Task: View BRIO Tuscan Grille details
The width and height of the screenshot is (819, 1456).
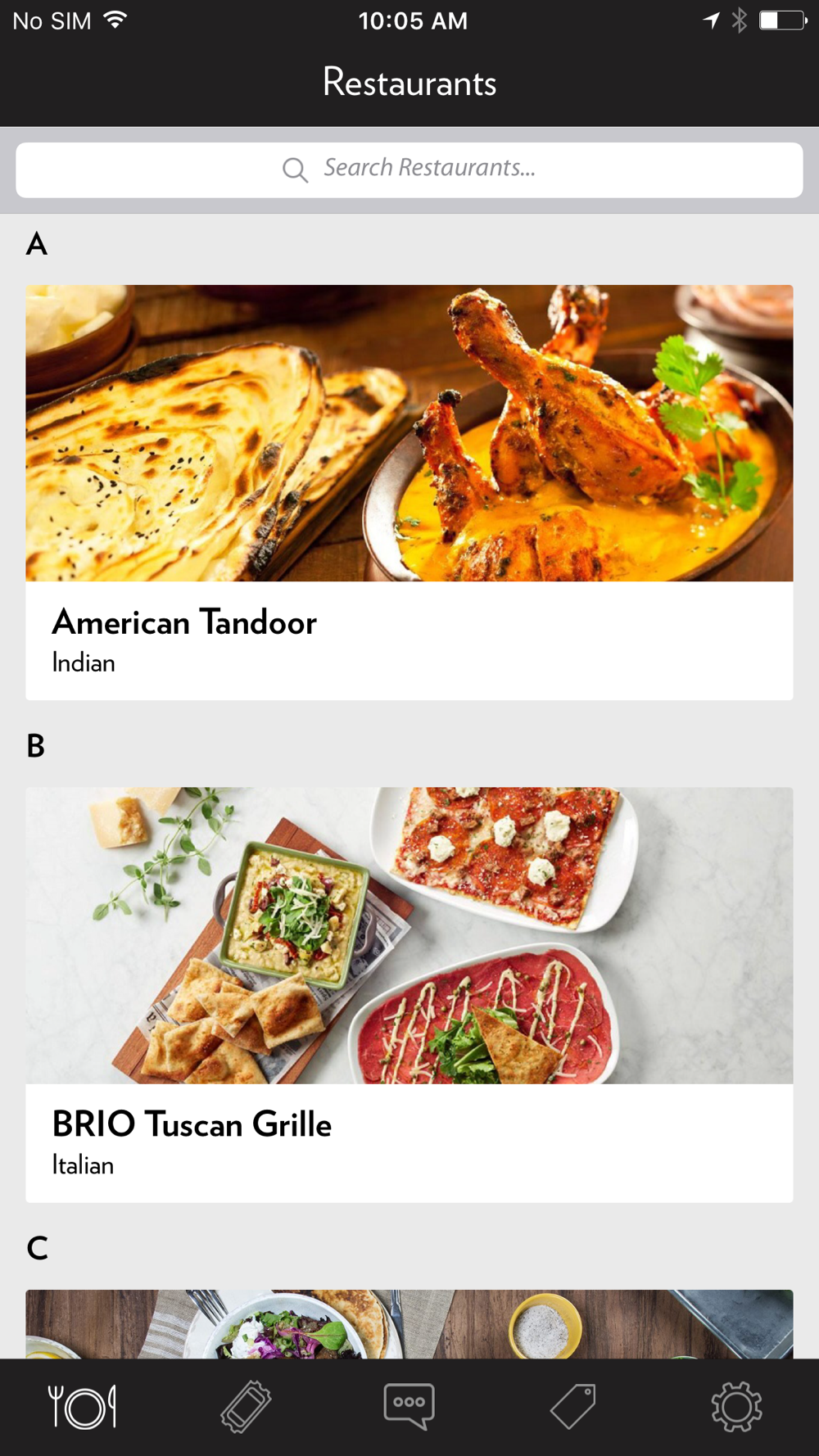Action: point(409,994)
